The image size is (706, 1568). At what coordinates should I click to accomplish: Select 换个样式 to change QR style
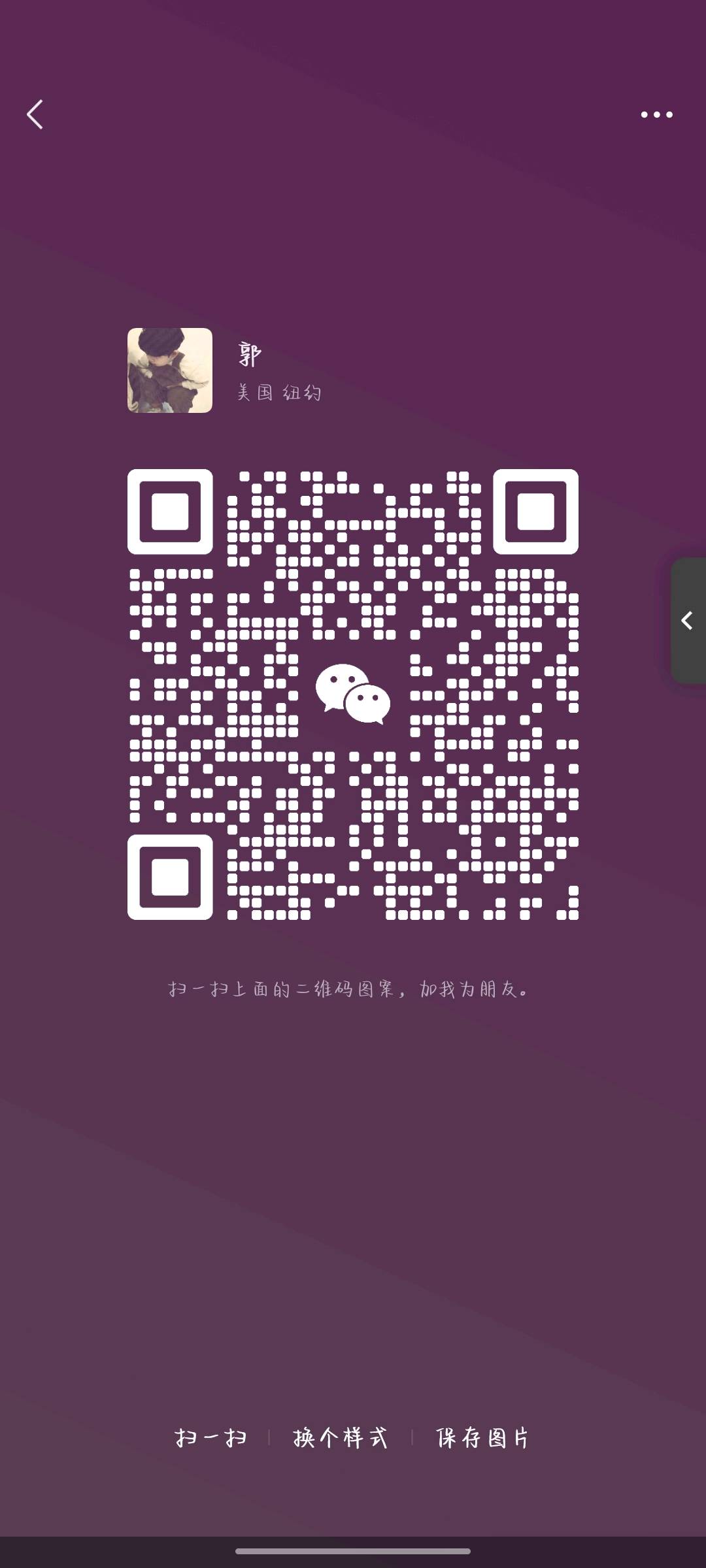coord(341,1437)
